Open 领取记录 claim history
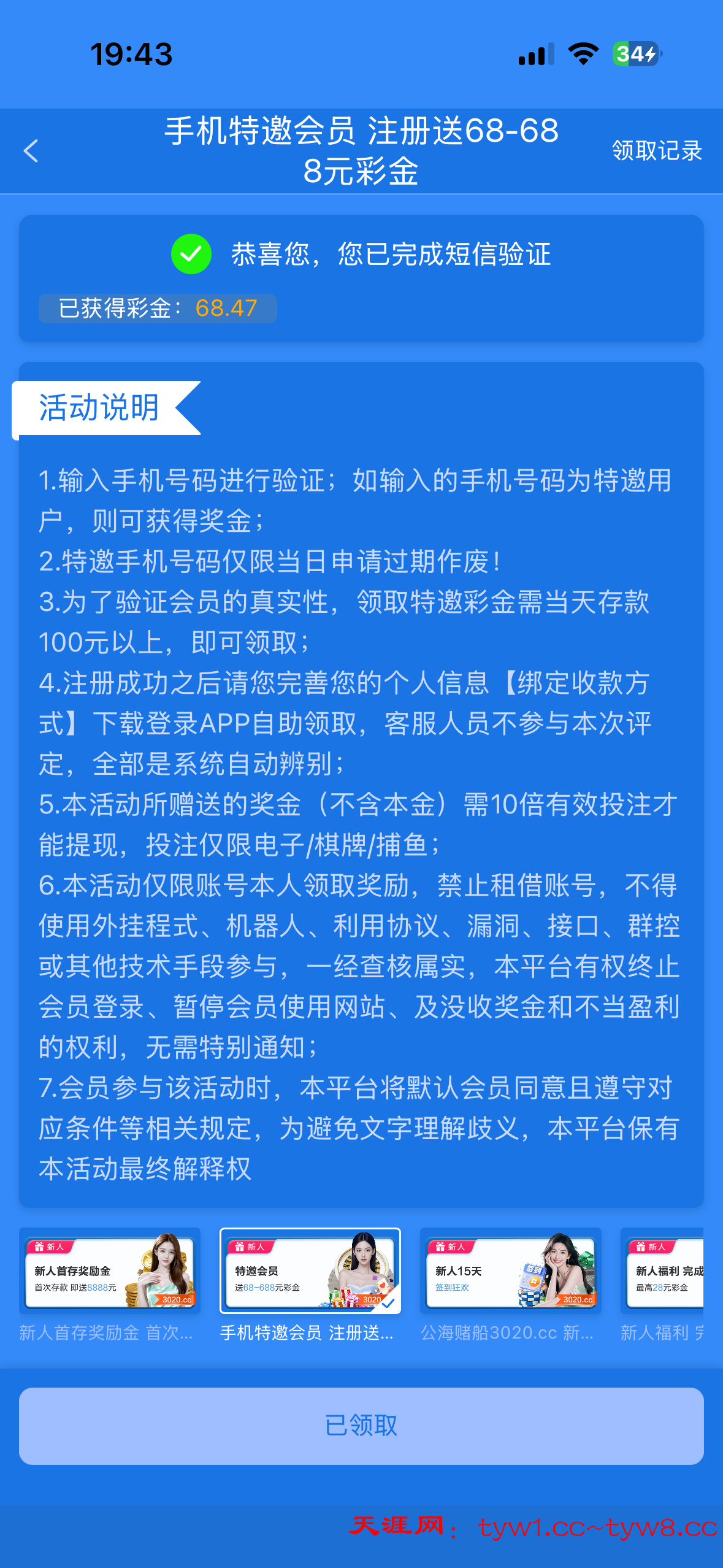This screenshot has height=1568, width=723. point(657,150)
